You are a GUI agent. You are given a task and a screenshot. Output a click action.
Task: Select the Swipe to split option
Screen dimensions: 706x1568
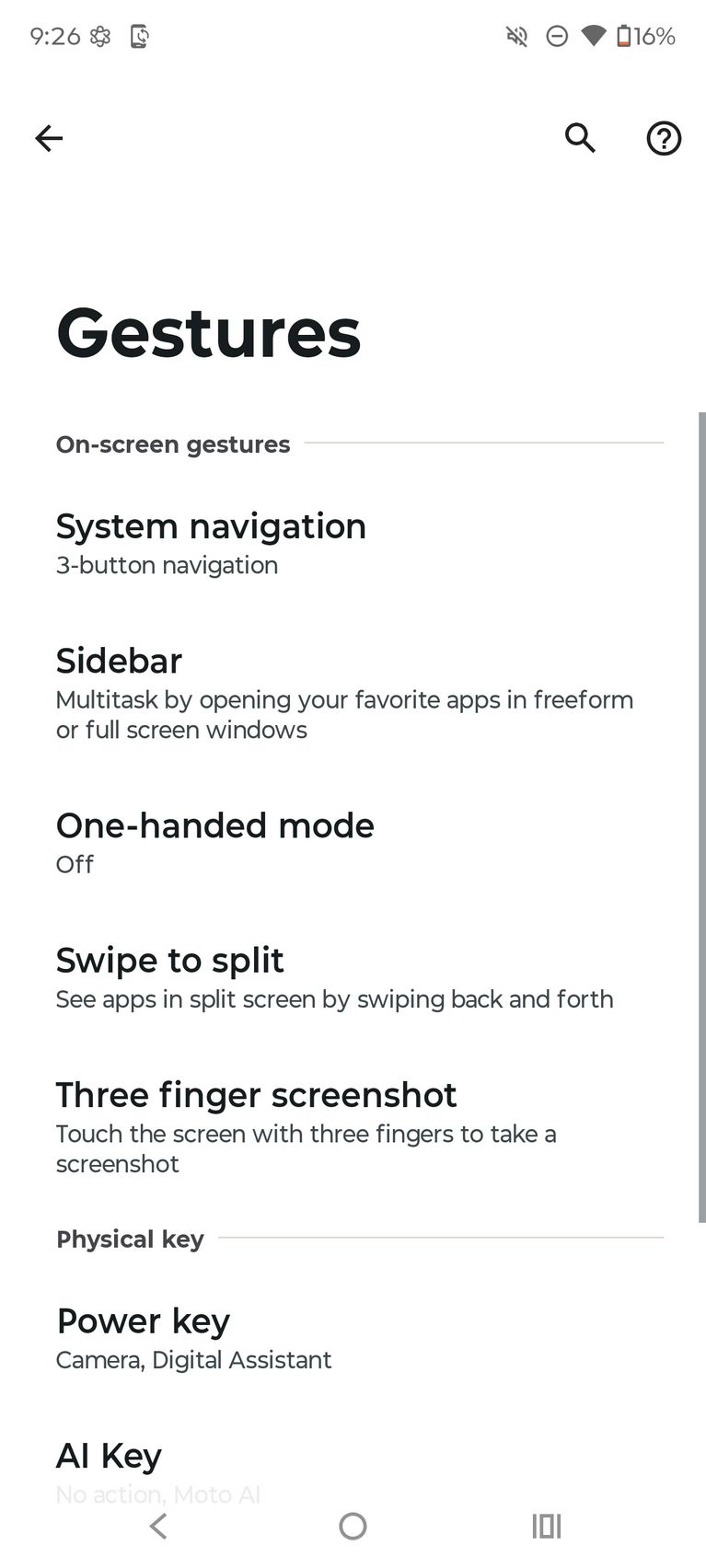click(333, 977)
